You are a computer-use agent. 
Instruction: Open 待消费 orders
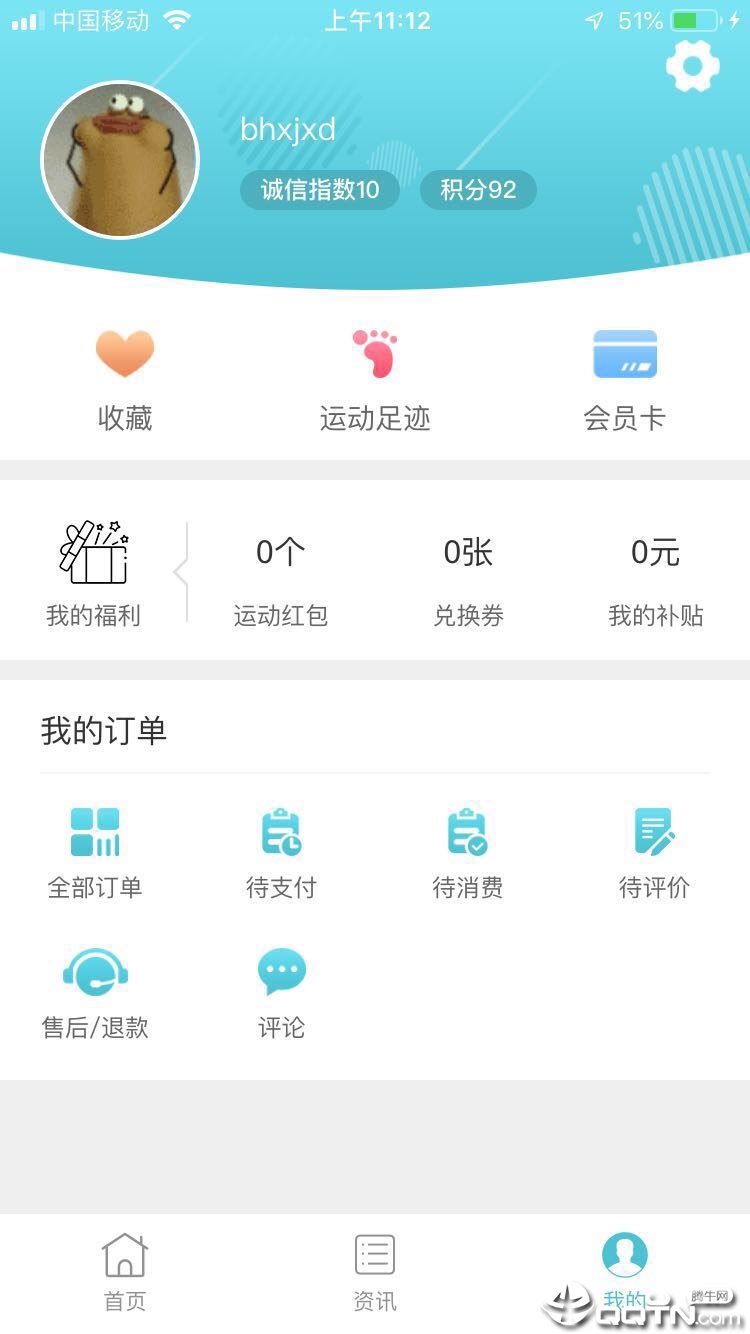(467, 852)
